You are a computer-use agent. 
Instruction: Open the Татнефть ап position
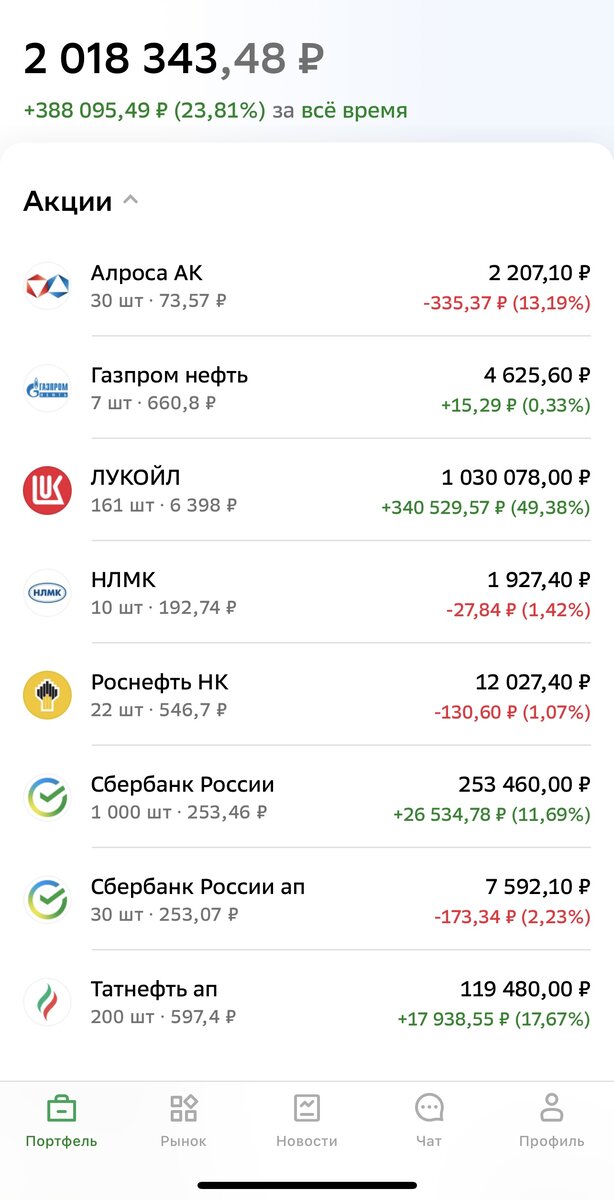[x=306, y=1002]
